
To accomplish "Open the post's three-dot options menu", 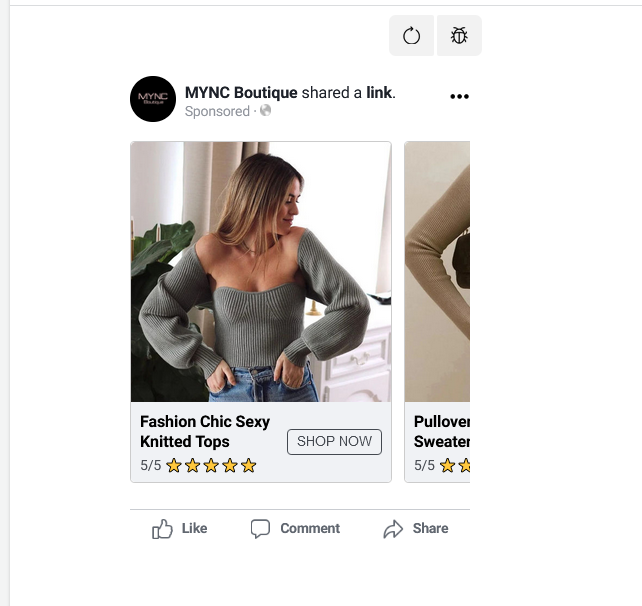I will [459, 97].
